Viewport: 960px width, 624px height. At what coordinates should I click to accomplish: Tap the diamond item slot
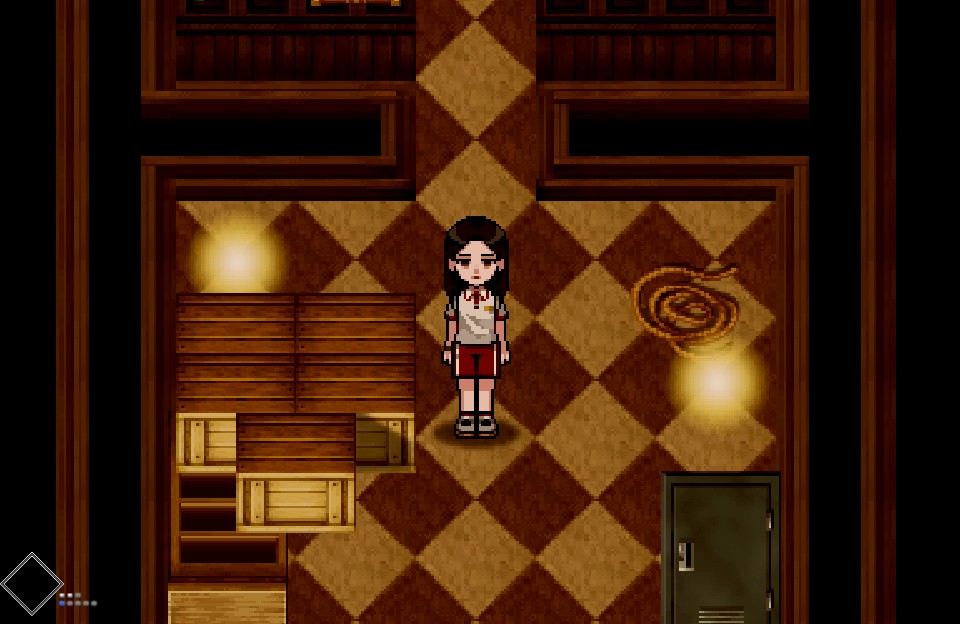pyautogui.click(x=31, y=584)
